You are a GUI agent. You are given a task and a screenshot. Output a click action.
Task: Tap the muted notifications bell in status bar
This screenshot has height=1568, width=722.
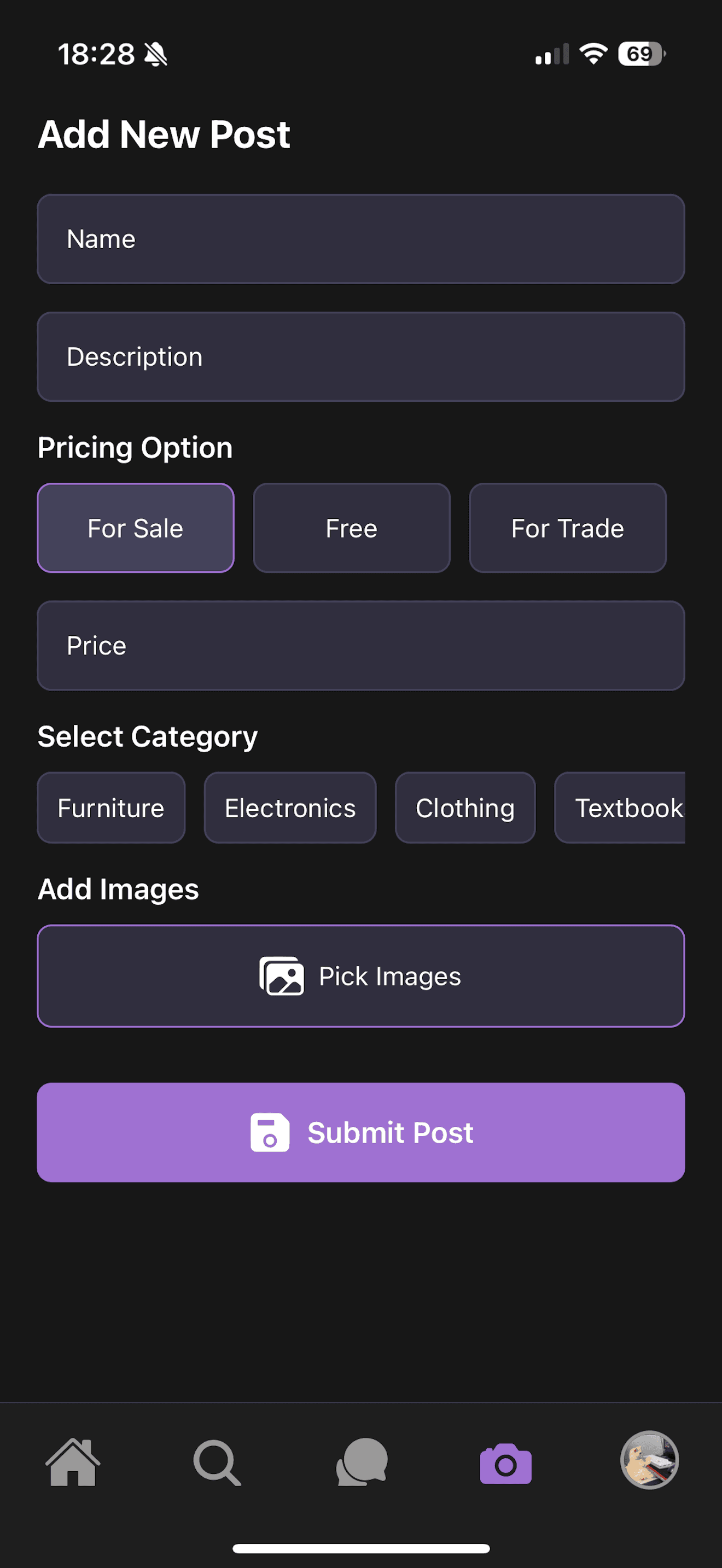pyautogui.click(x=156, y=54)
